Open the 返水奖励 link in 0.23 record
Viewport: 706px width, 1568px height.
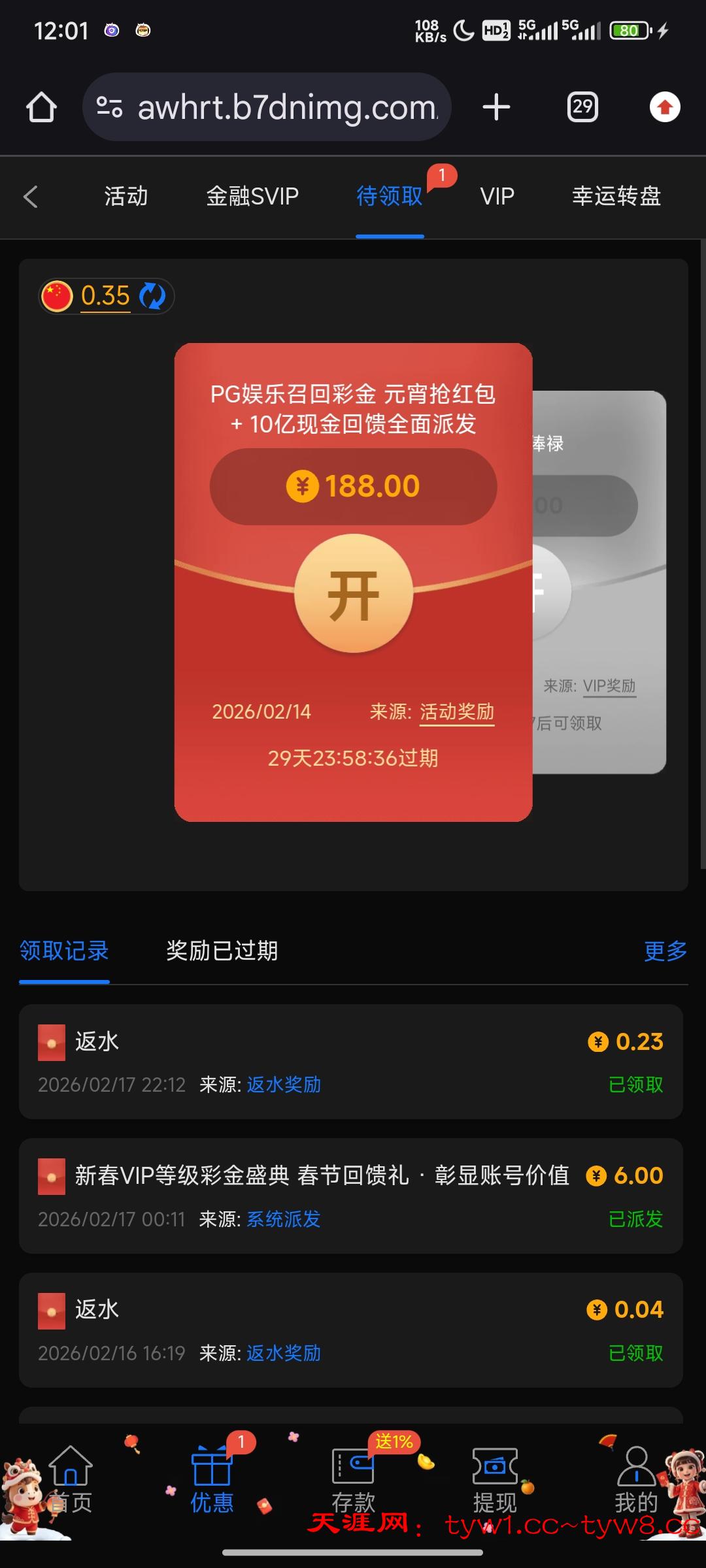tap(283, 1085)
